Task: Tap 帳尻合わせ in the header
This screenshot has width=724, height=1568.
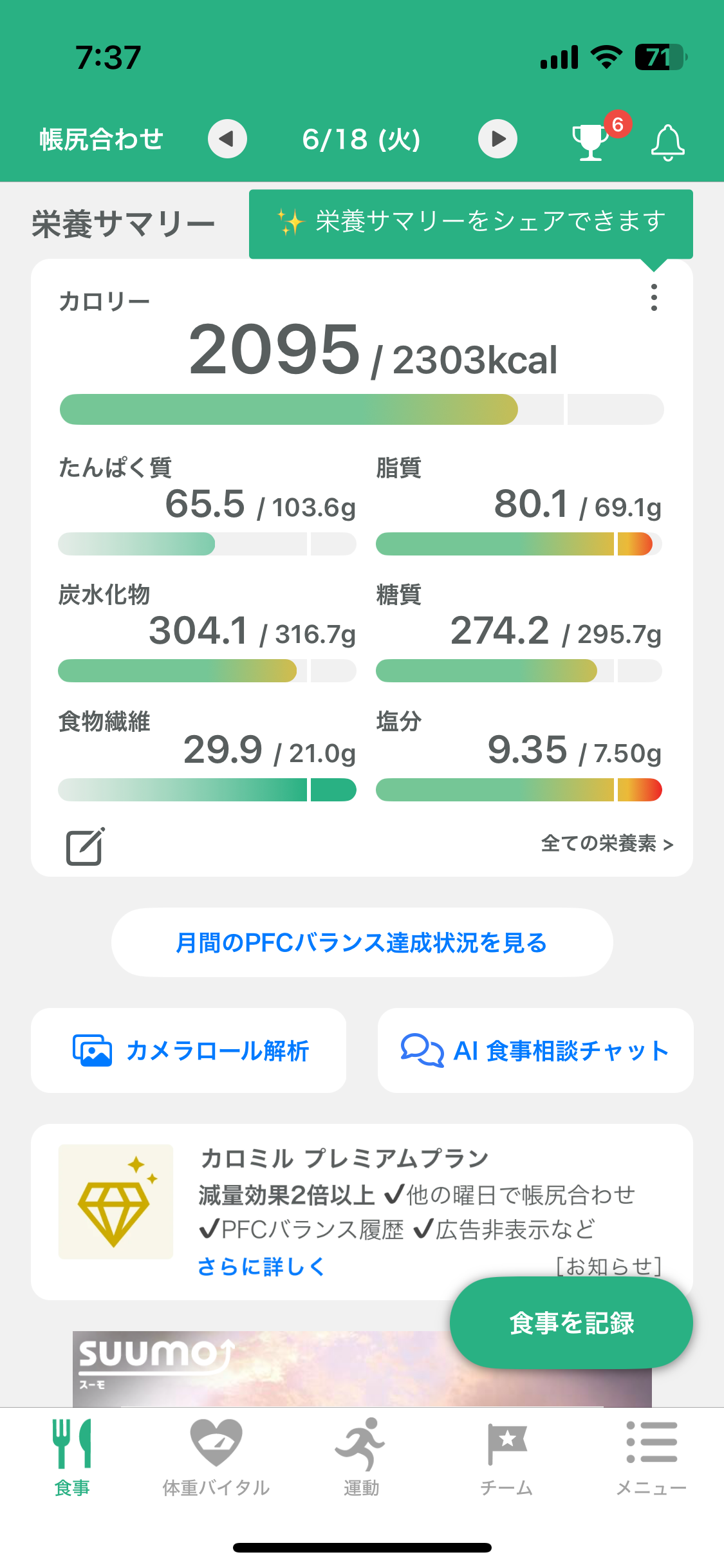Action: pyautogui.click(x=101, y=139)
